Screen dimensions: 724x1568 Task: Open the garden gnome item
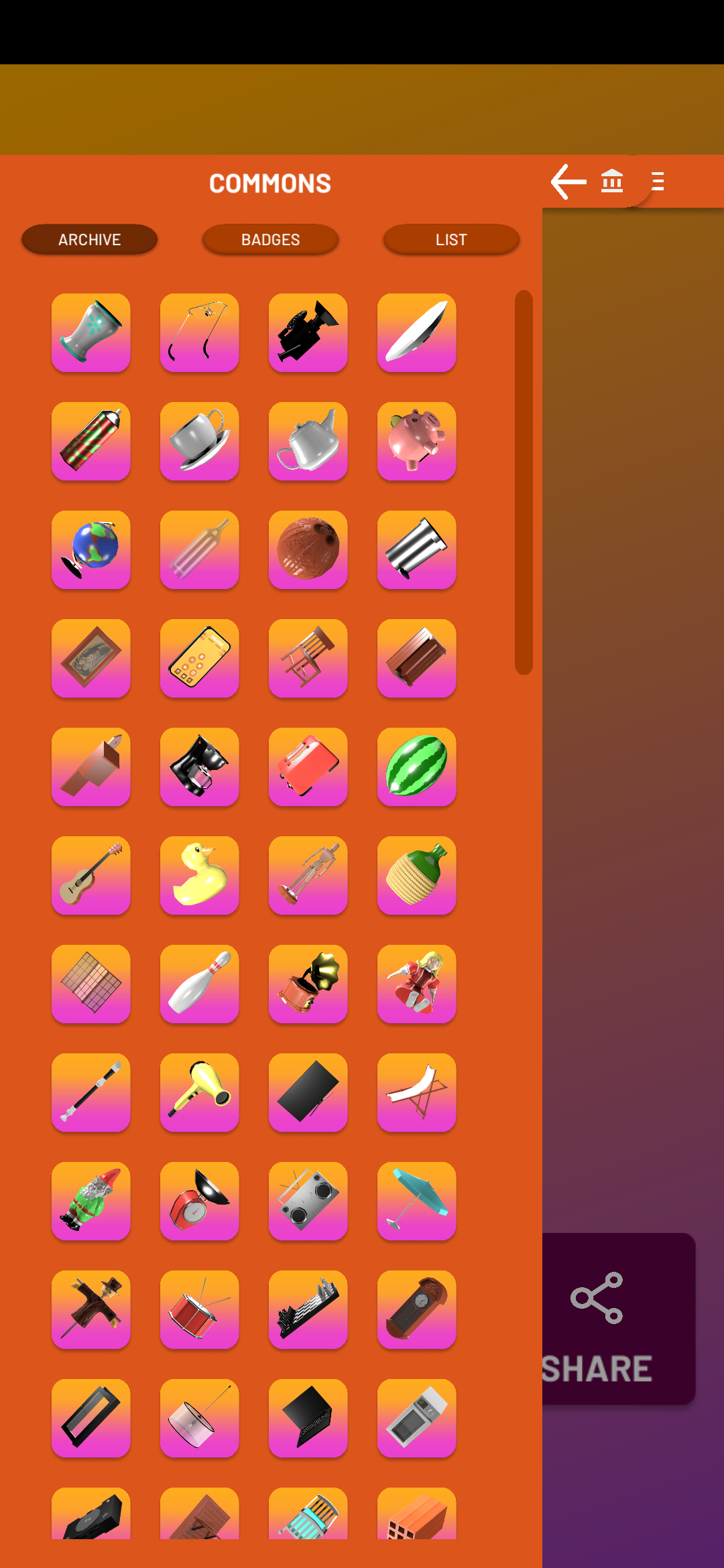pyautogui.click(x=90, y=1201)
